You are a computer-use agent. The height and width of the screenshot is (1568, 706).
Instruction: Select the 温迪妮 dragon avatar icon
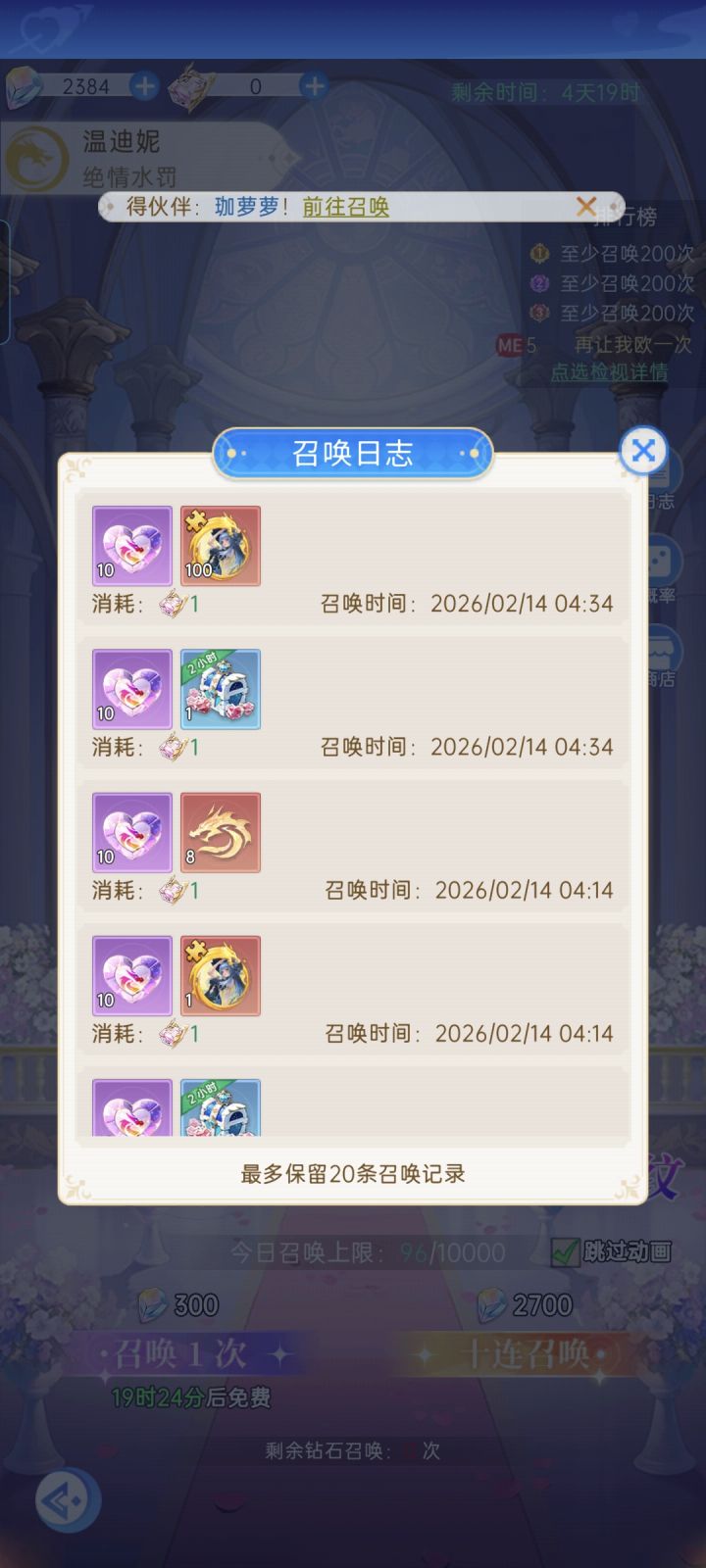37,157
